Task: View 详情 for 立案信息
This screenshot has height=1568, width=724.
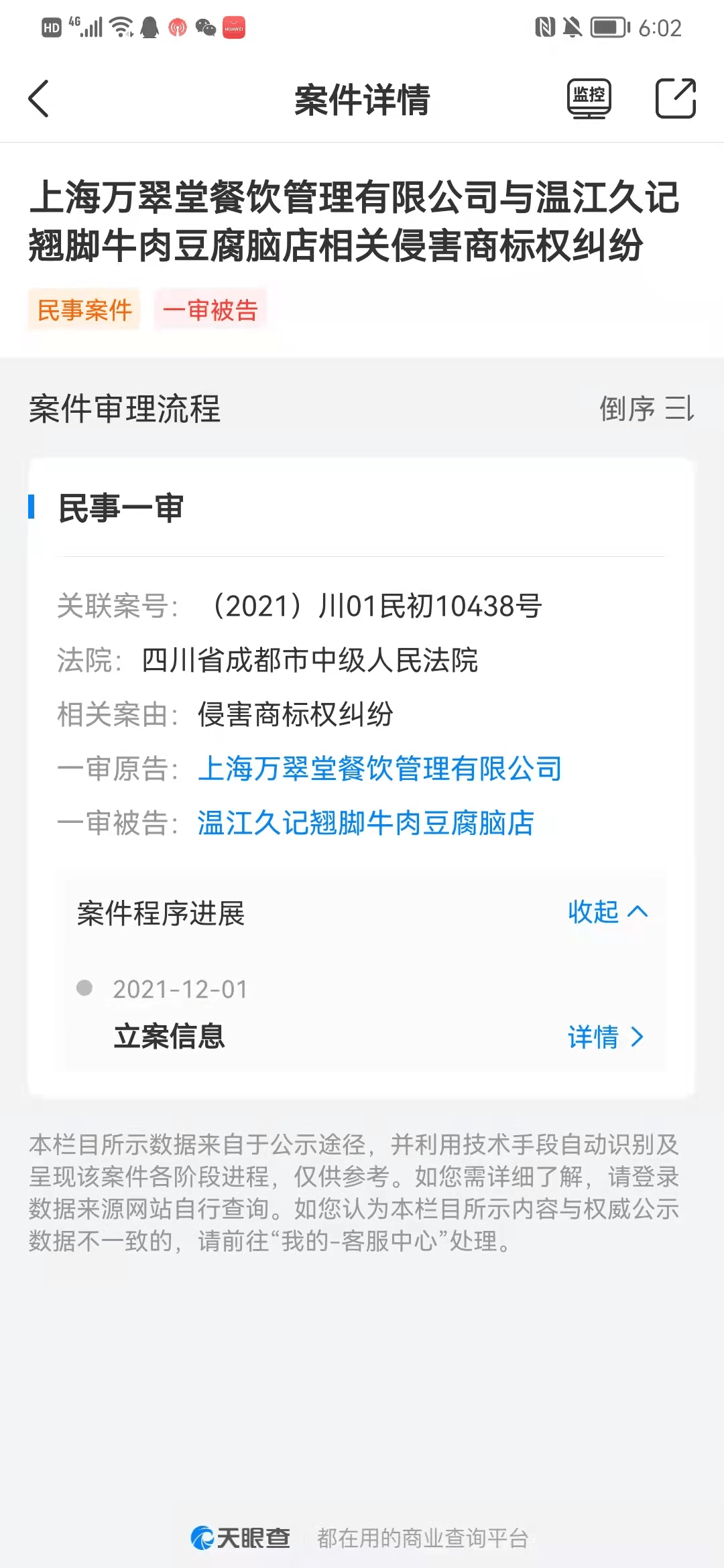Action: (x=605, y=1037)
